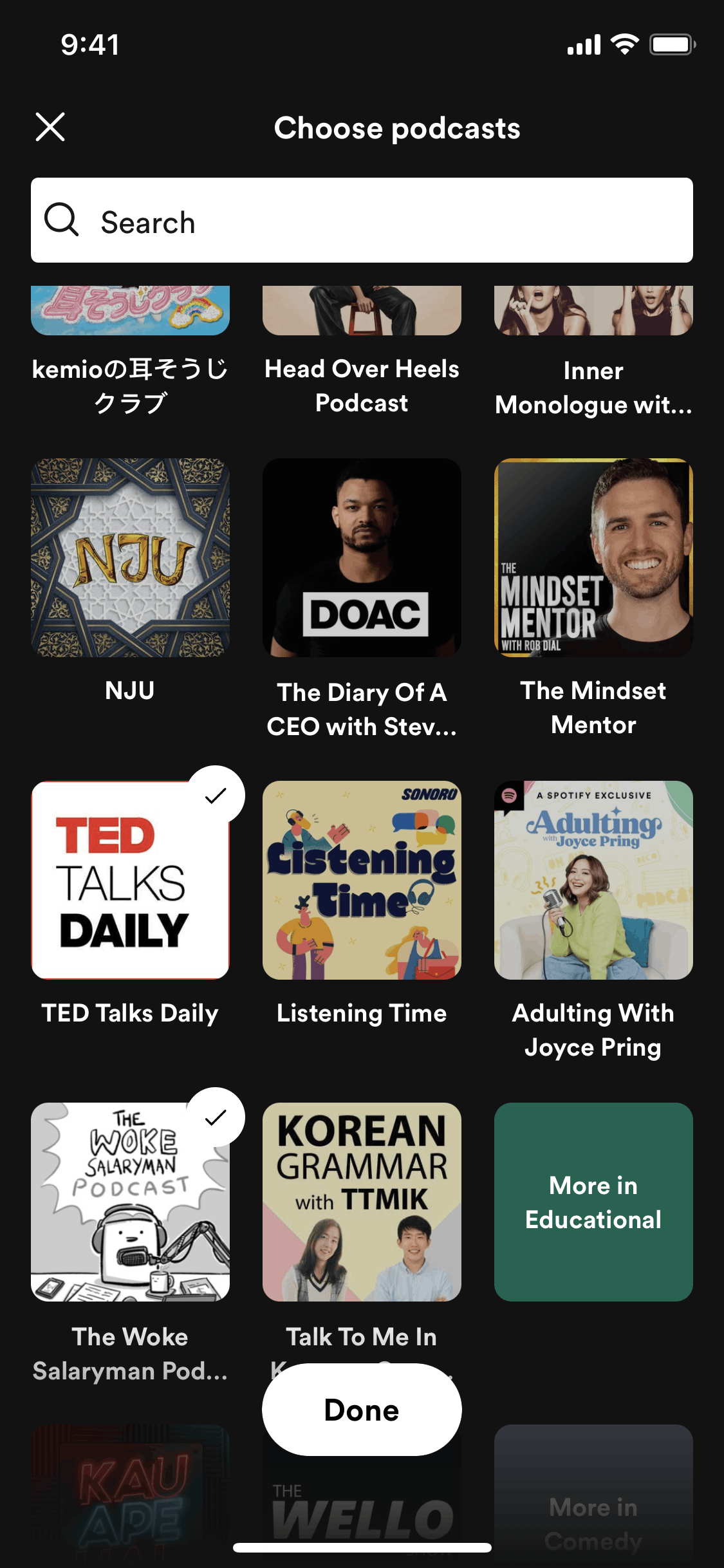Select the Inner Monologue podcast
The height and width of the screenshot is (1568, 724).
click(x=593, y=312)
